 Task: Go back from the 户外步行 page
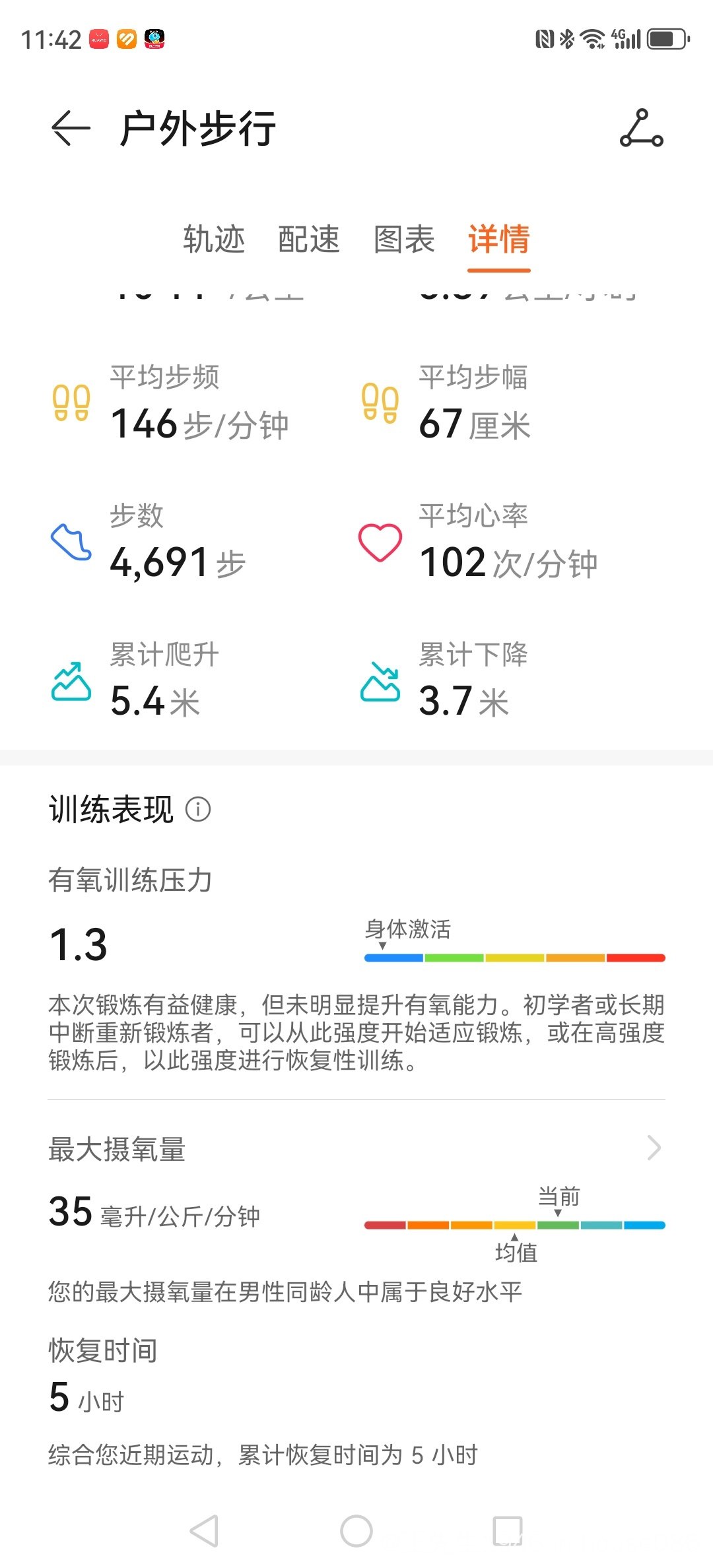(x=70, y=128)
